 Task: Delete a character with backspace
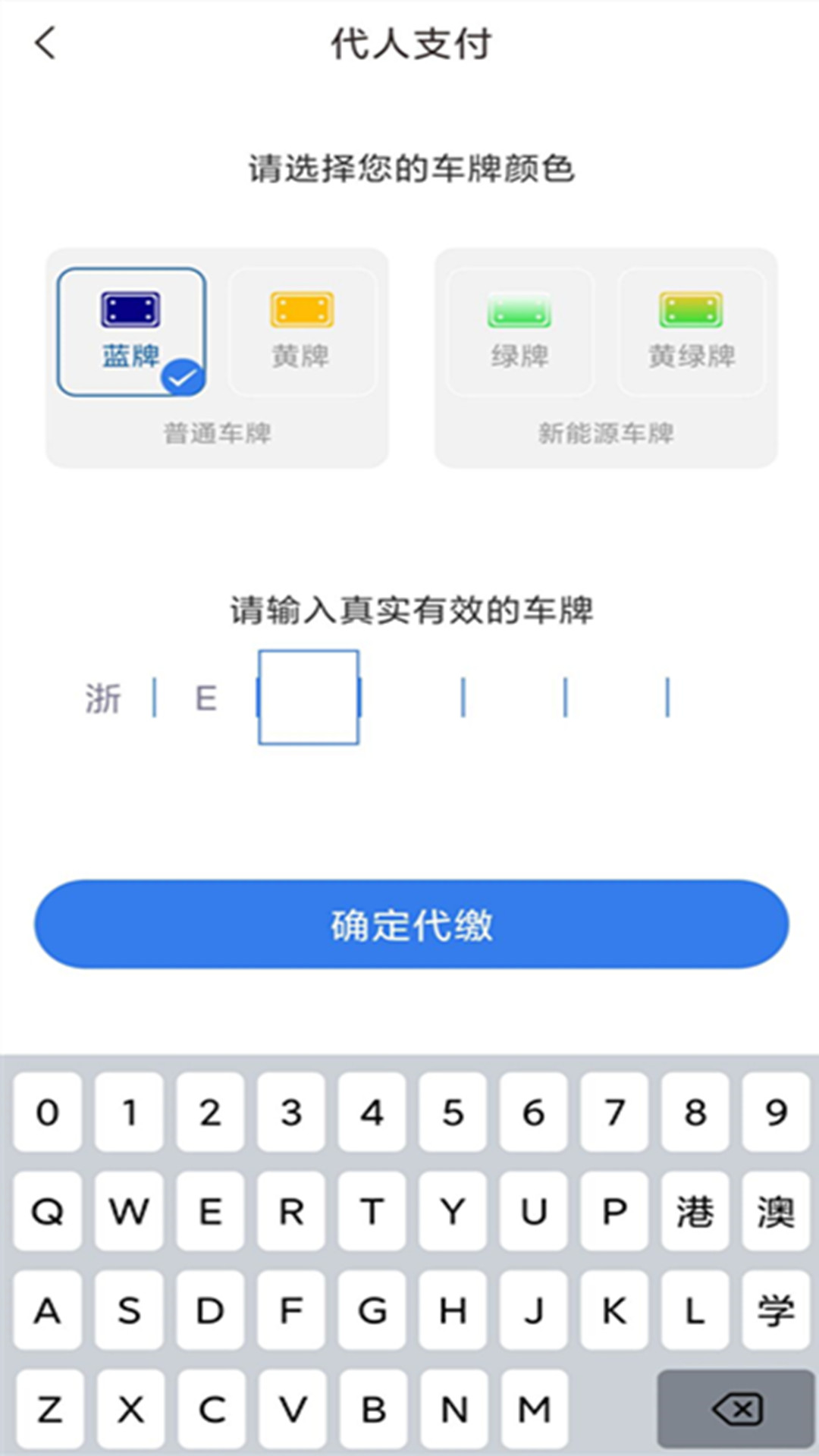point(735,1409)
